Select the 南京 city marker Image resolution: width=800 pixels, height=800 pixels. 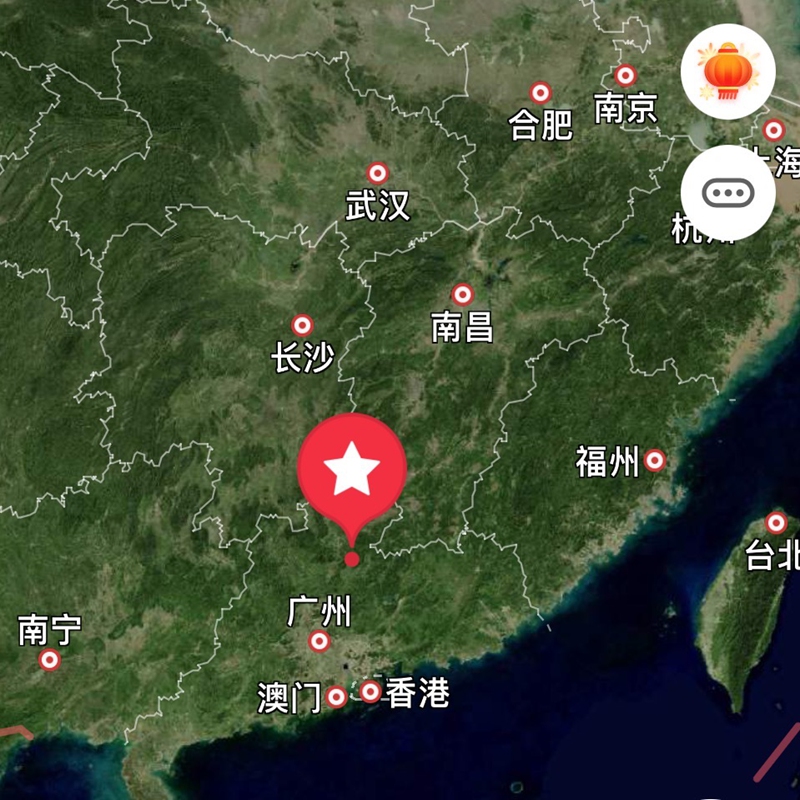click(x=625, y=75)
